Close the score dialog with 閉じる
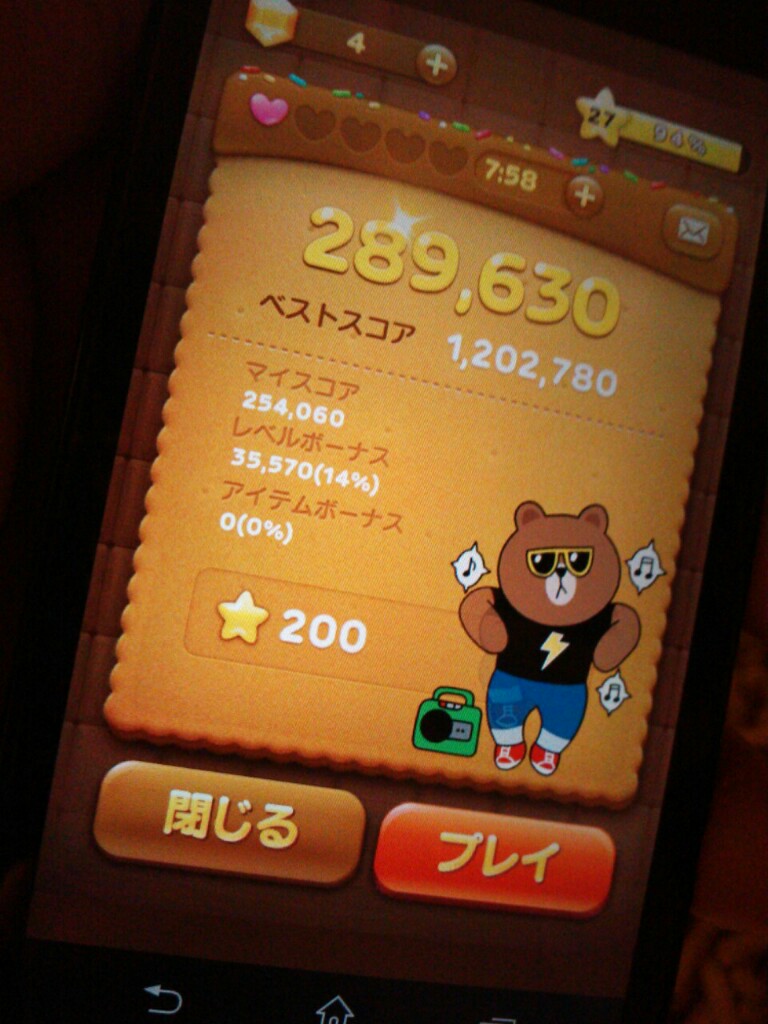 click(230, 822)
